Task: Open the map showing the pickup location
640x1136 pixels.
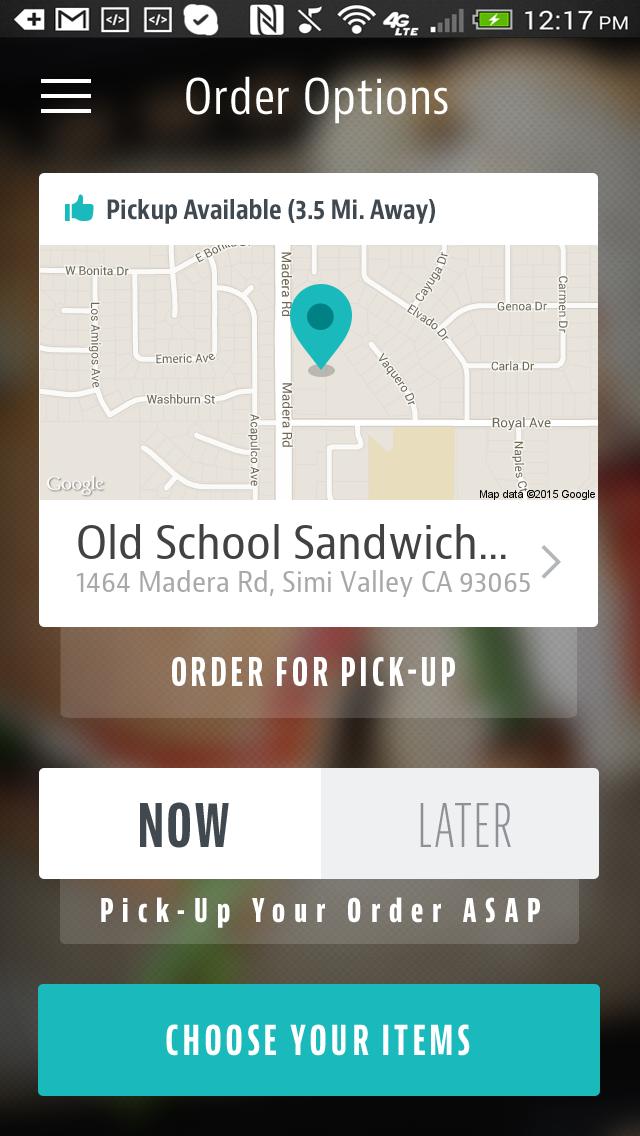Action: point(318,372)
